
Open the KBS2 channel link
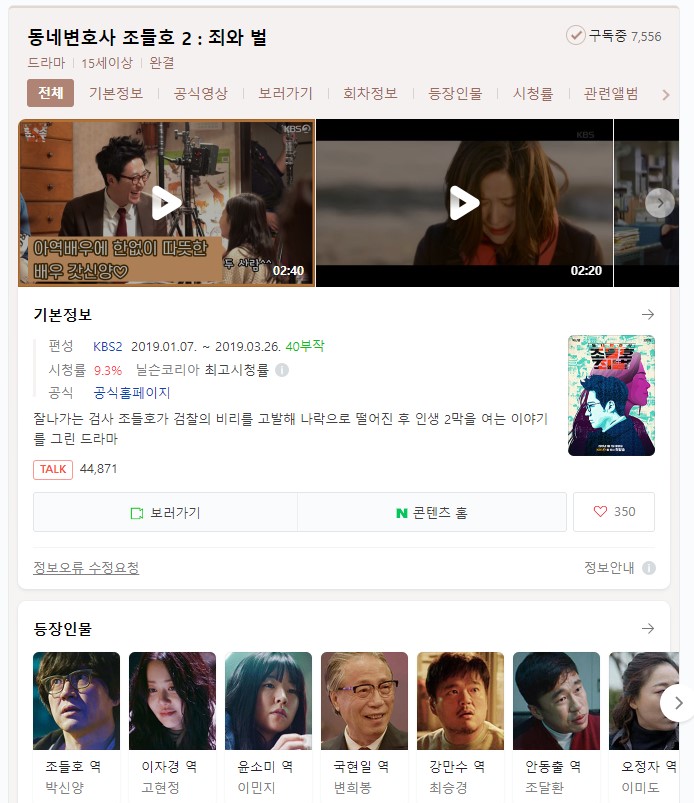(107, 346)
